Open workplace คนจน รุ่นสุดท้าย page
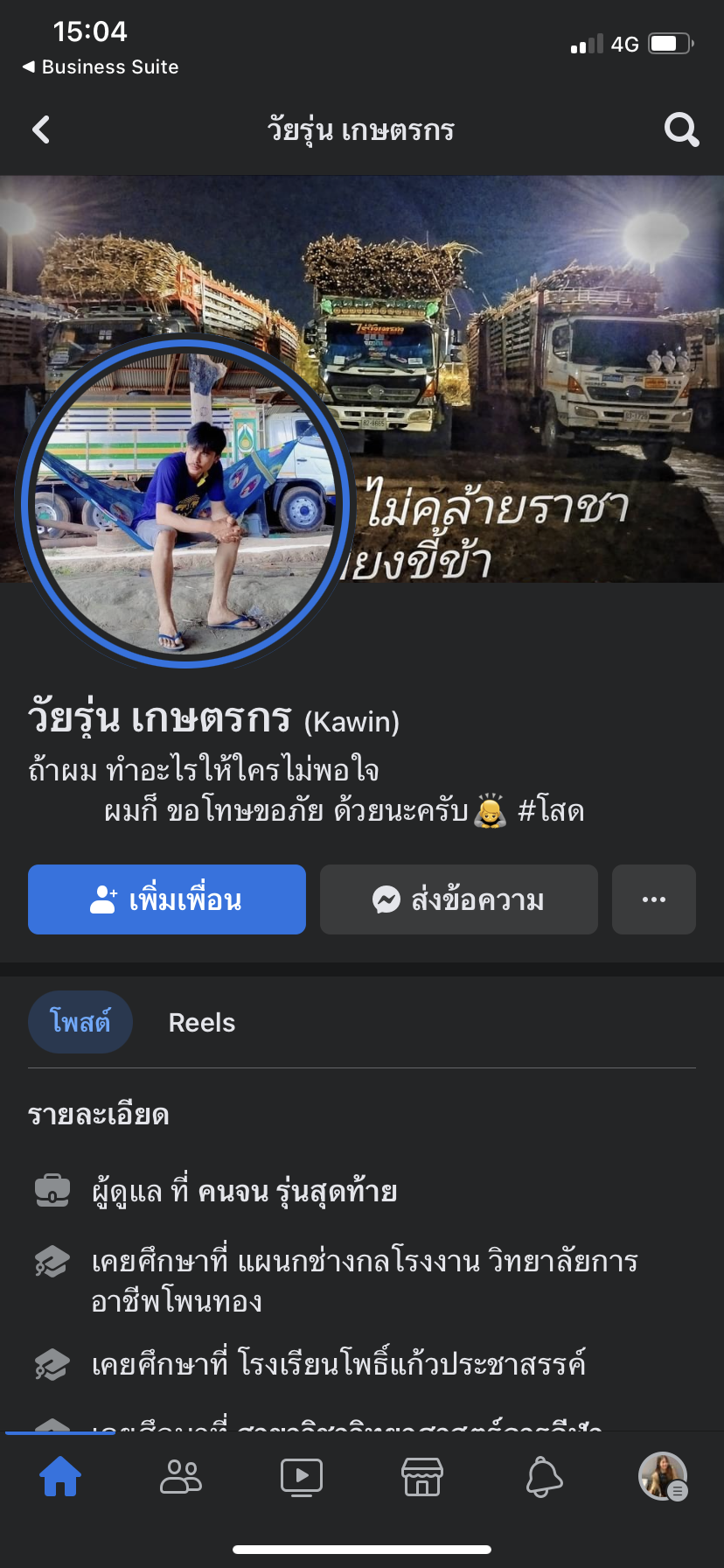The width and height of the screenshot is (724, 1568). pos(297,1192)
